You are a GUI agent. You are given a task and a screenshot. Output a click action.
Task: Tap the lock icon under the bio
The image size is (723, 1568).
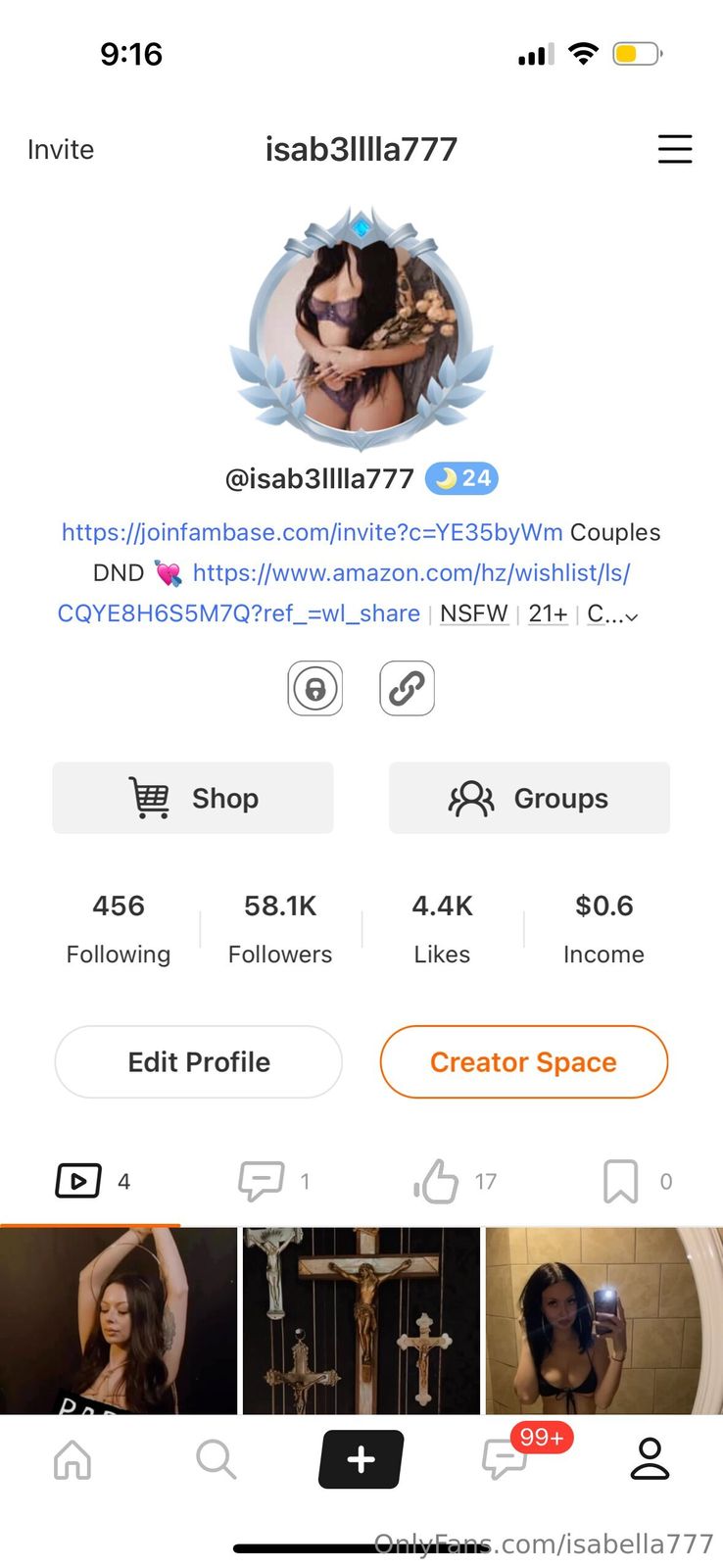click(x=314, y=688)
